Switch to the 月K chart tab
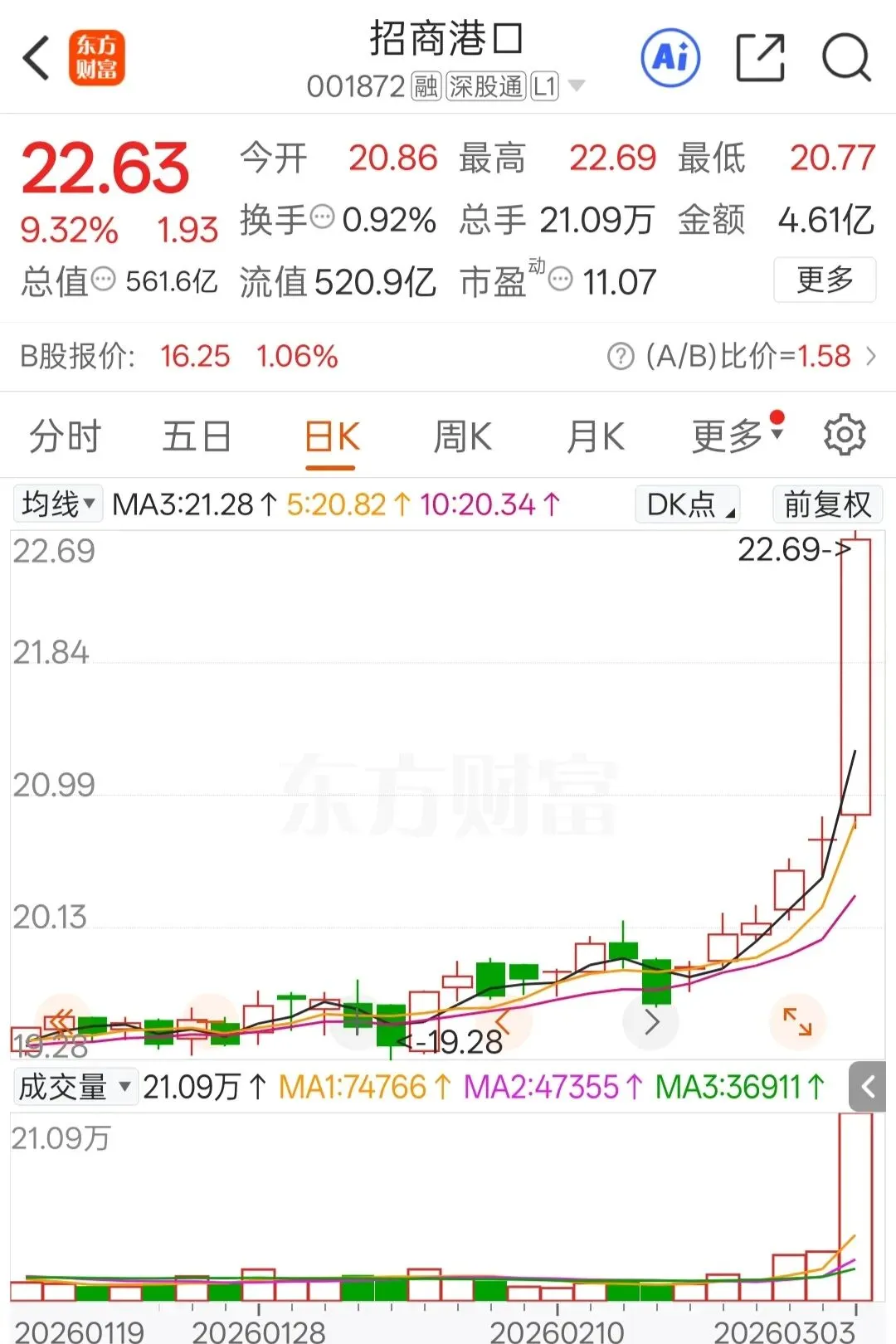 [x=595, y=436]
